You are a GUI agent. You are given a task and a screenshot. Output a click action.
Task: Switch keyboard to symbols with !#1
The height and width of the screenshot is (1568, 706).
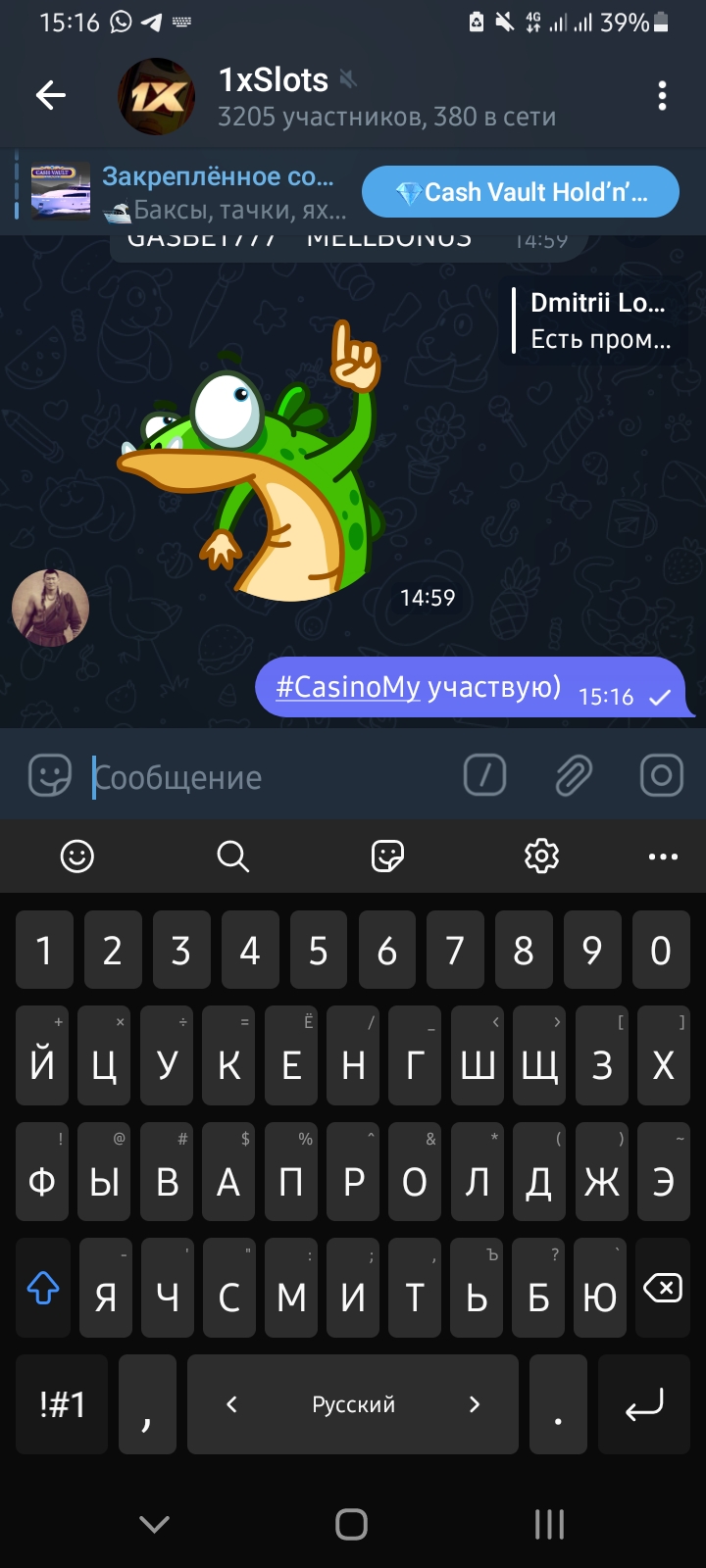[62, 1404]
